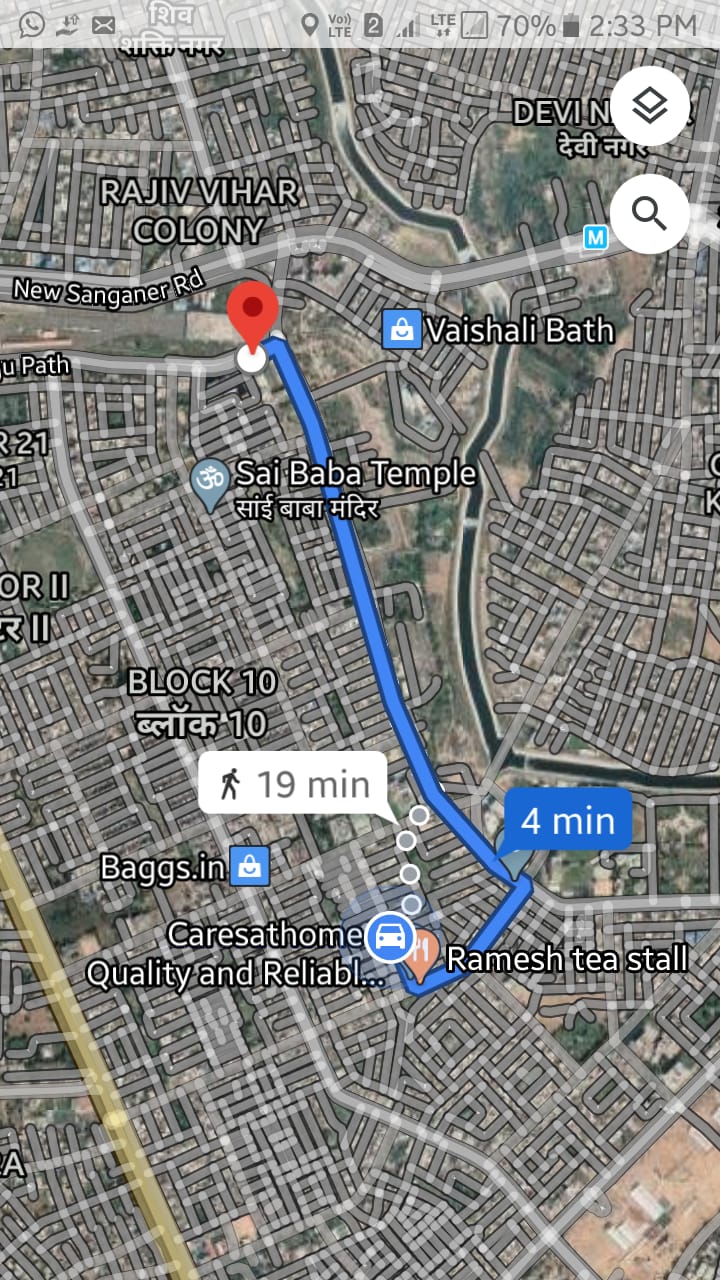
Task: Open the Vaishali Bath shop marker
Action: [401, 329]
